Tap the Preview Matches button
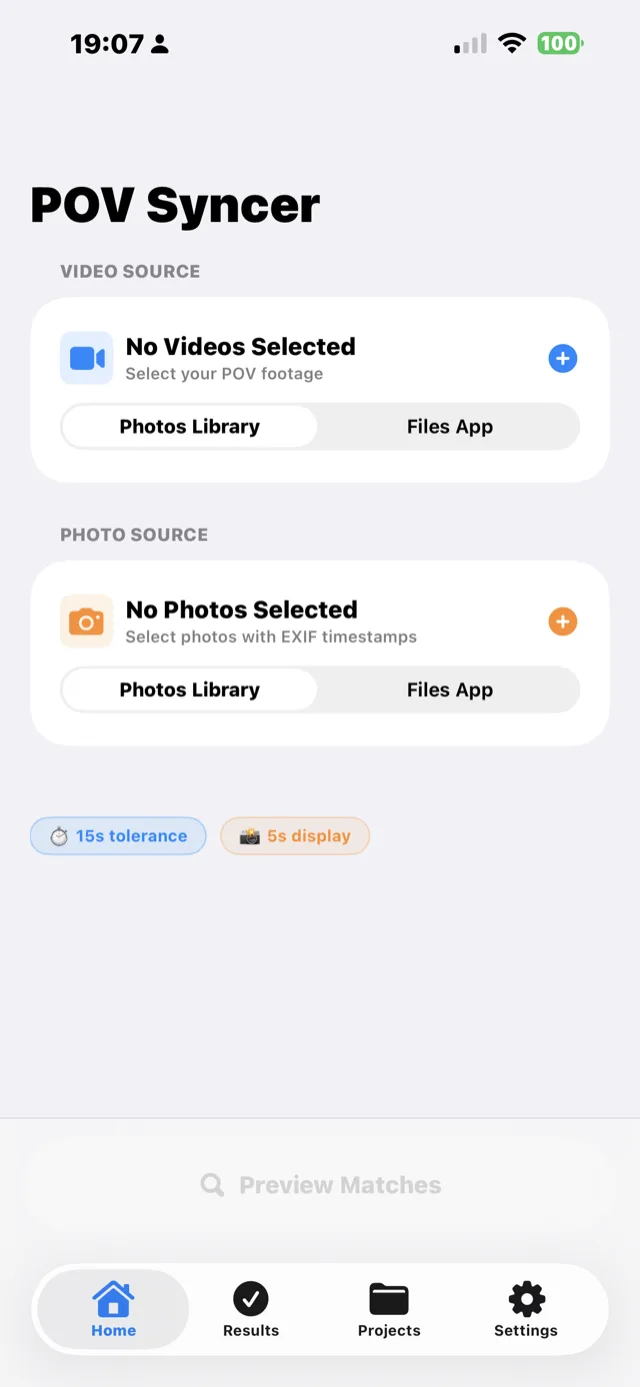640x1387 pixels. coord(320,1185)
